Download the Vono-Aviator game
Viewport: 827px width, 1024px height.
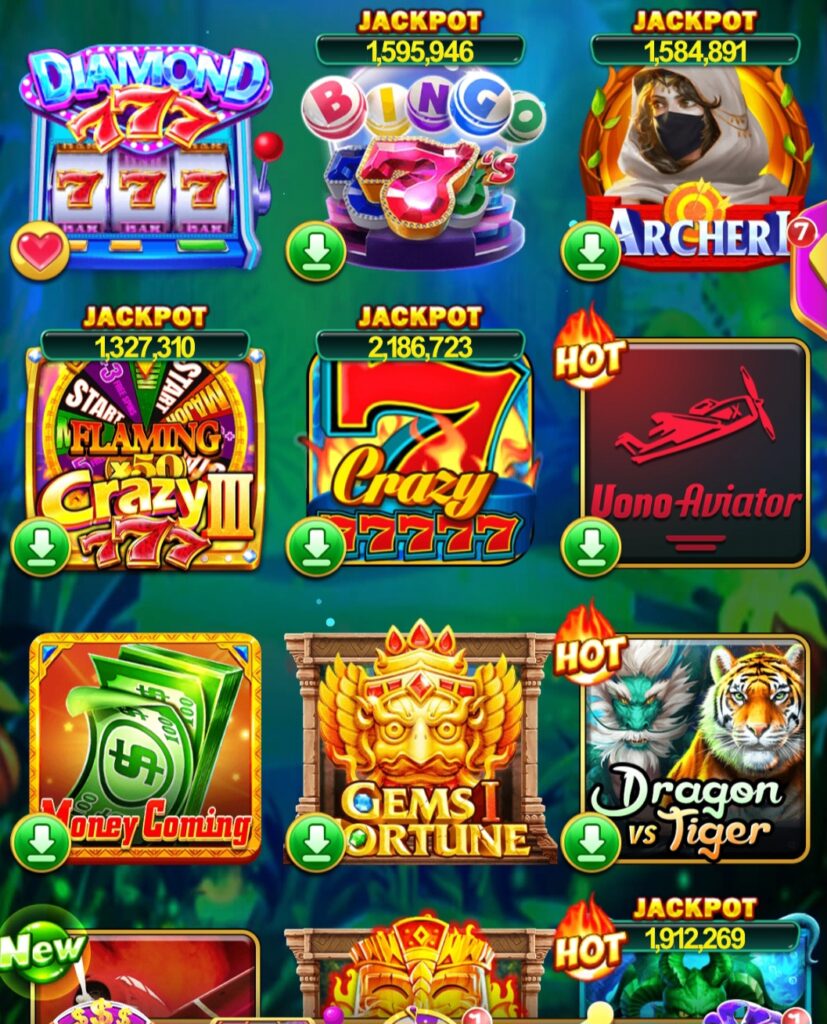pyautogui.click(x=591, y=548)
